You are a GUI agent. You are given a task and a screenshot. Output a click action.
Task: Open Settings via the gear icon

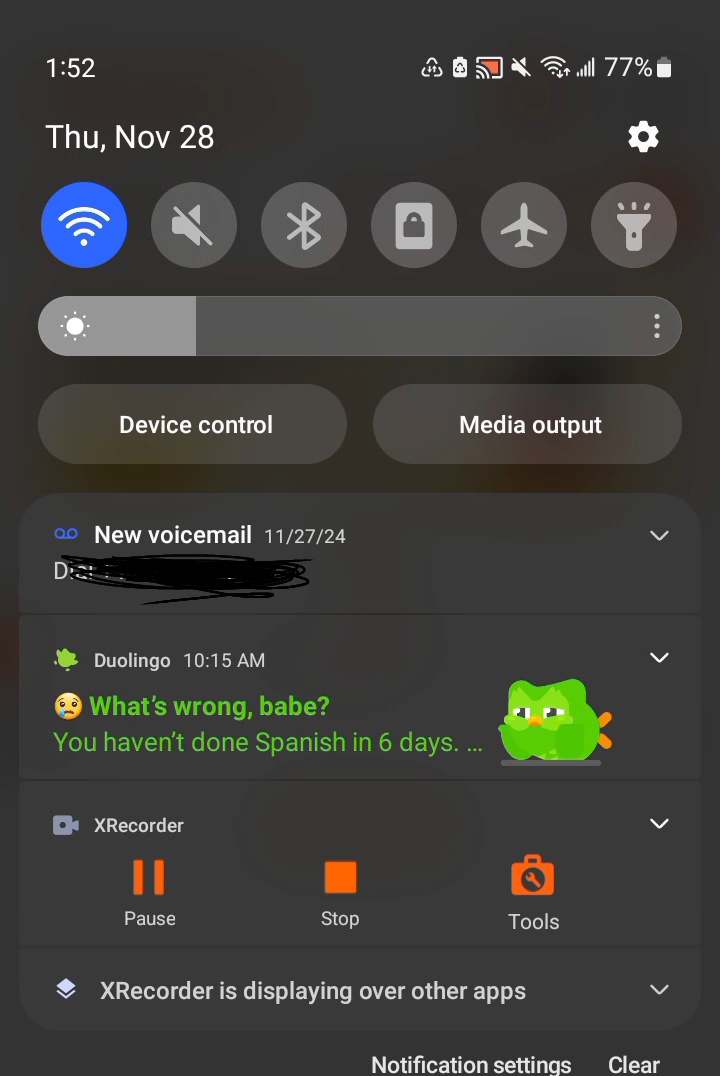(643, 136)
